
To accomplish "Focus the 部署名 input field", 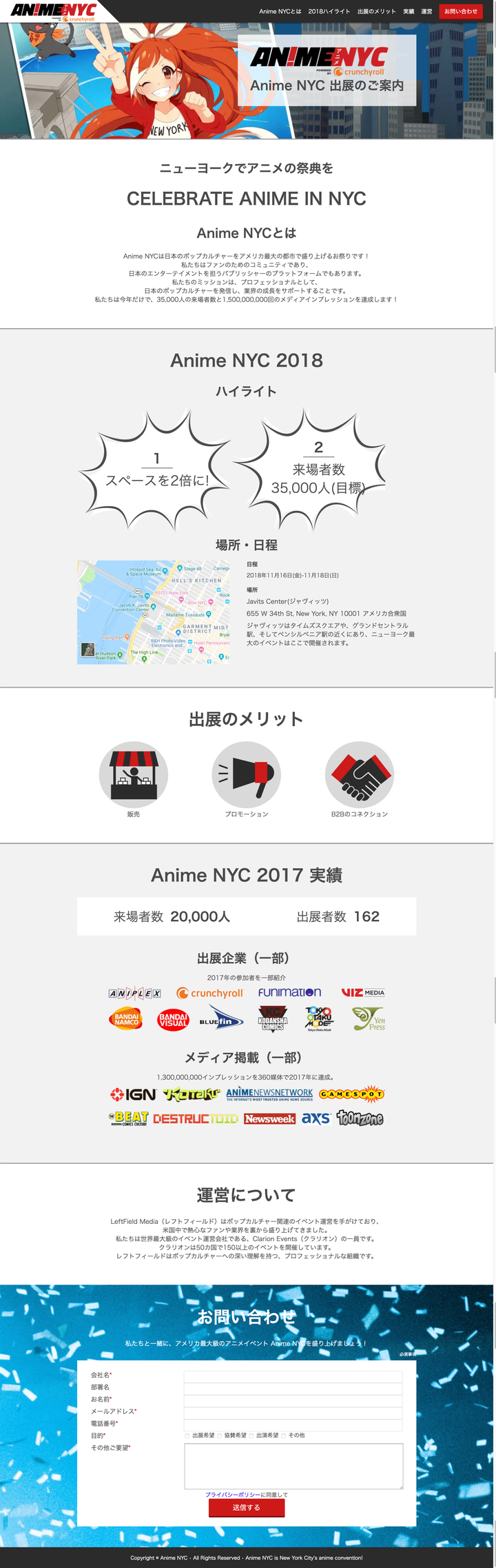I will (x=293, y=1388).
